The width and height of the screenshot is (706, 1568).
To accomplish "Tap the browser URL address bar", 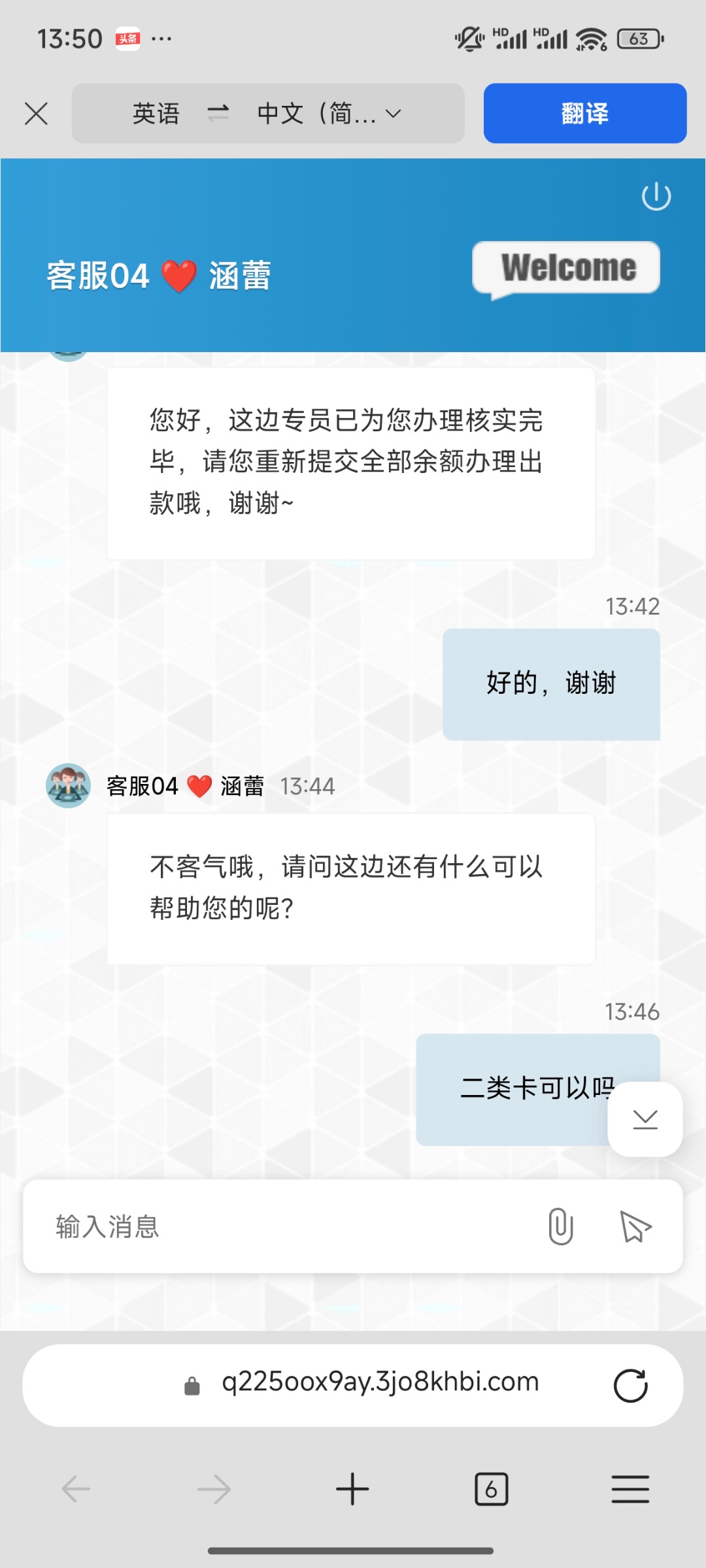I will coord(379,1382).
